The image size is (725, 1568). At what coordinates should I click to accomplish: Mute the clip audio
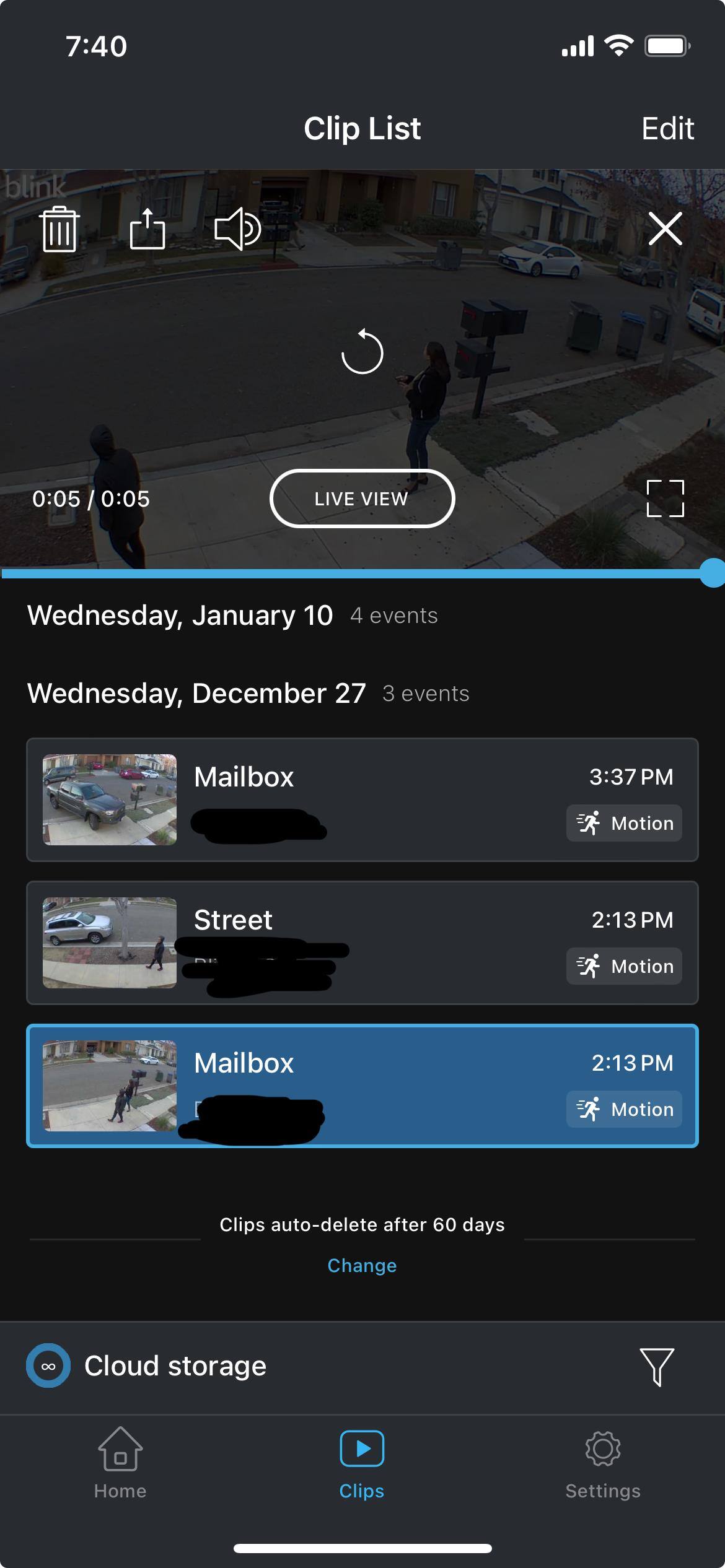[x=237, y=229]
